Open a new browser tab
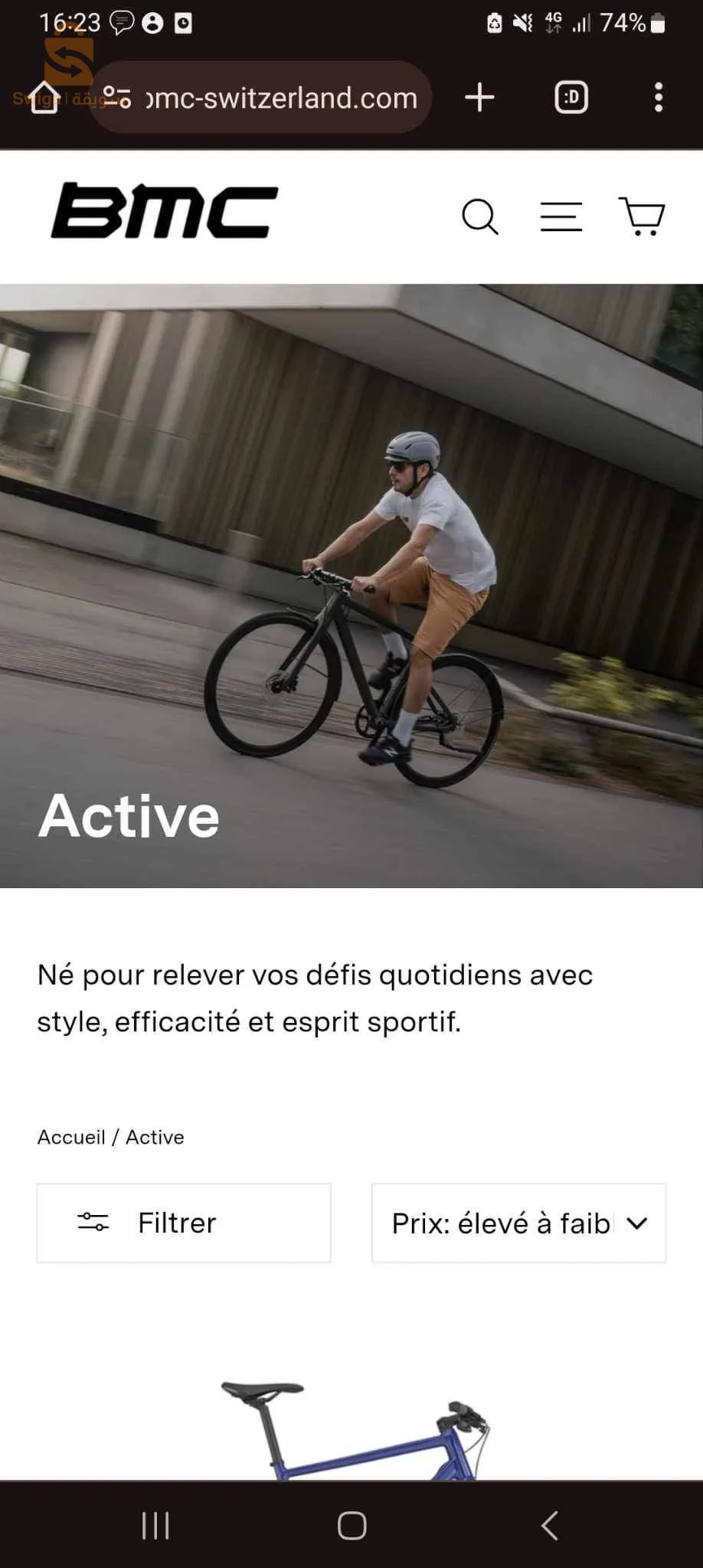703x1568 pixels. coord(480,97)
